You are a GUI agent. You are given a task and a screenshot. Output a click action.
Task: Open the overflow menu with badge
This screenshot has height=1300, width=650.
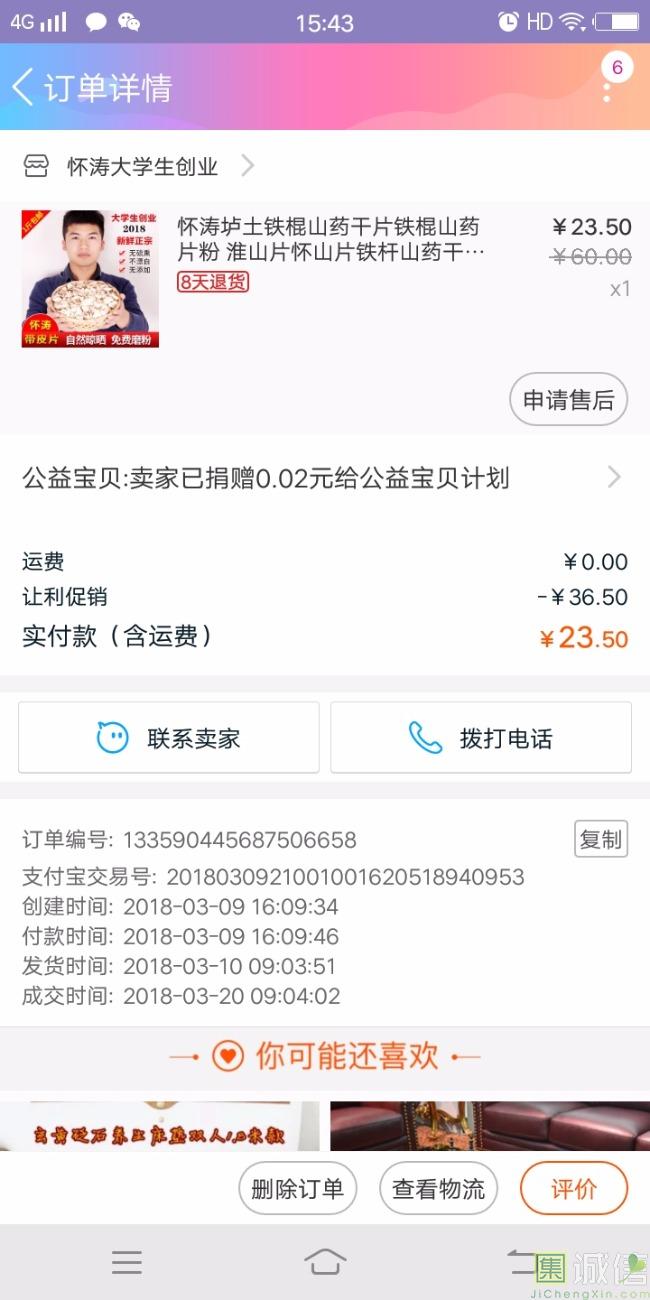pos(607,87)
